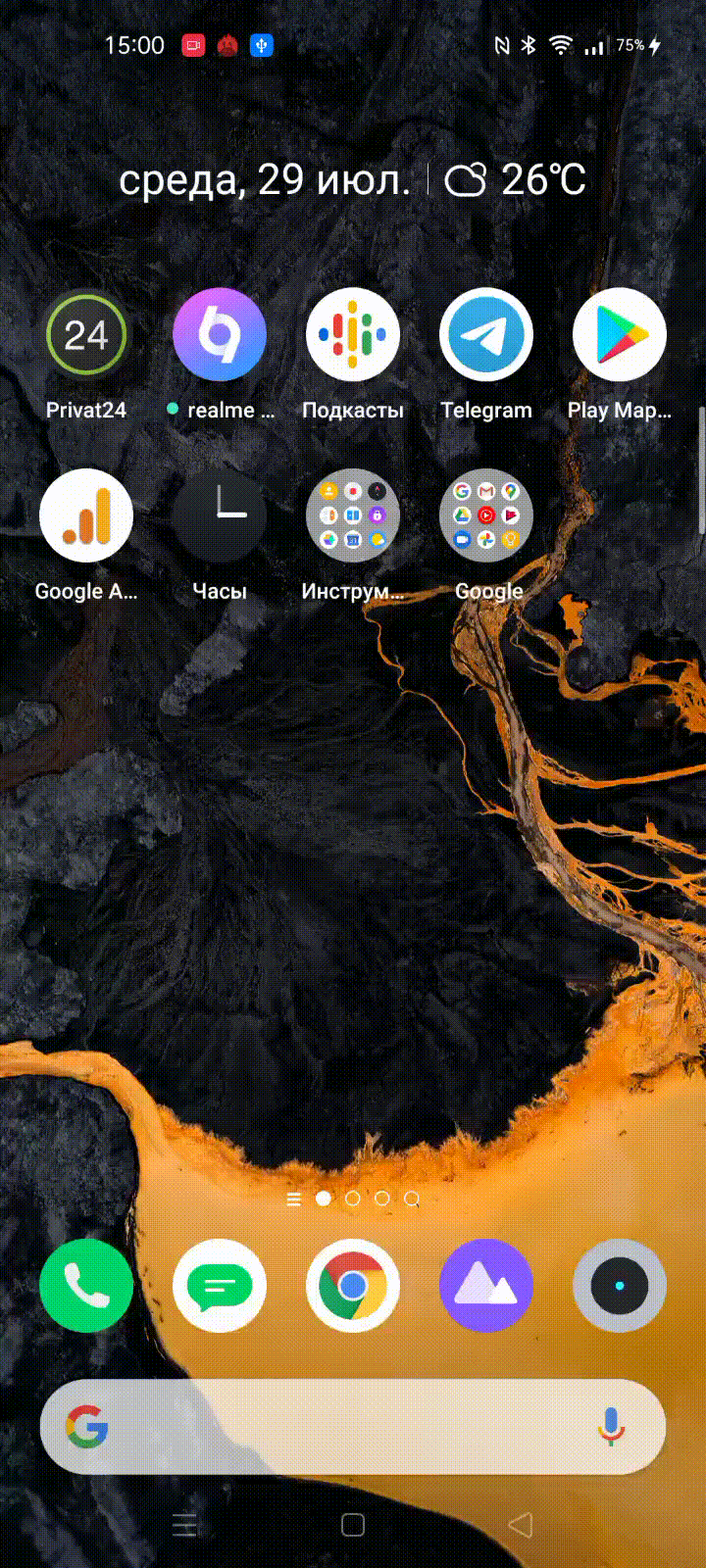Image resolution: width=706 pixels, height=1568 pixels.
Task: Tap the system back button
Action: 521,1525
